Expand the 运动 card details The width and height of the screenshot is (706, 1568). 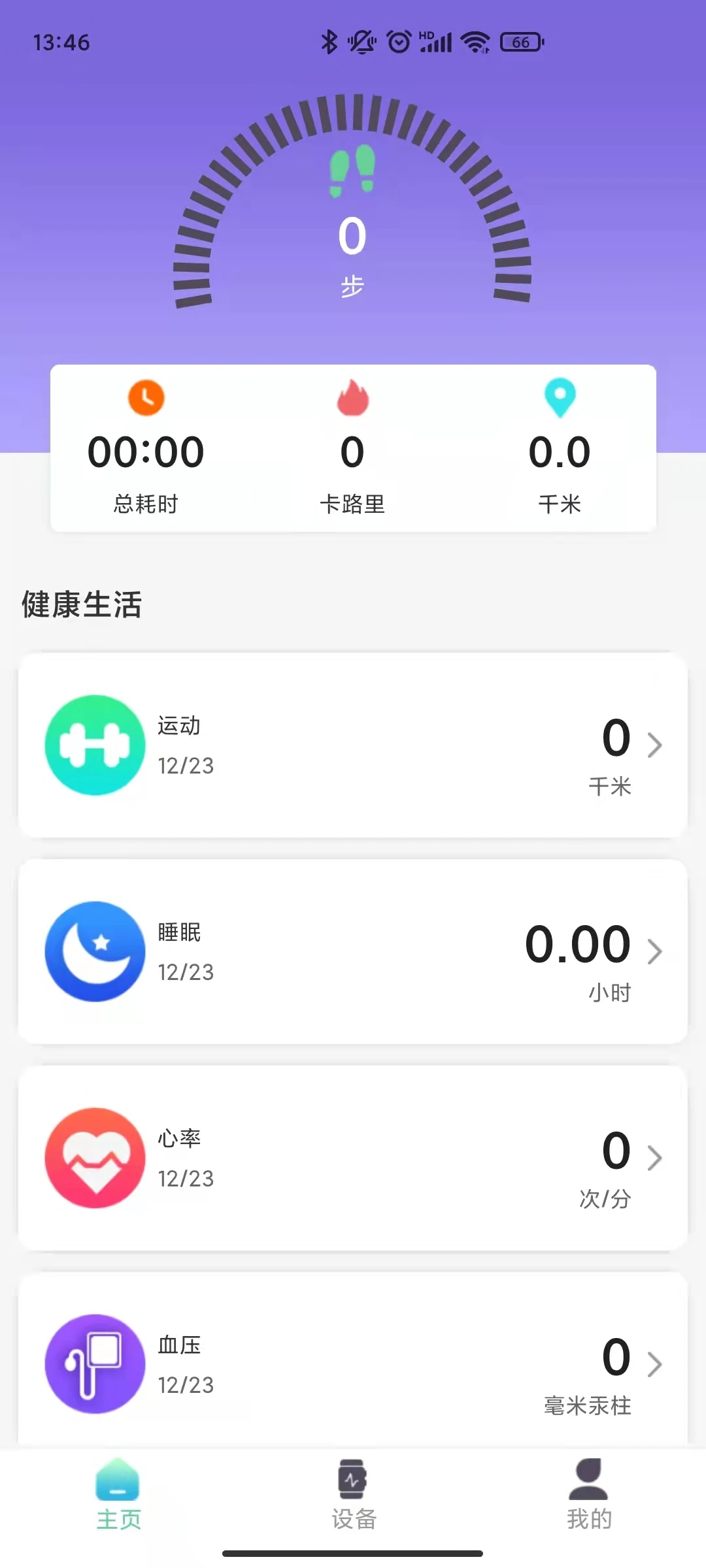(x=656, y=745)
